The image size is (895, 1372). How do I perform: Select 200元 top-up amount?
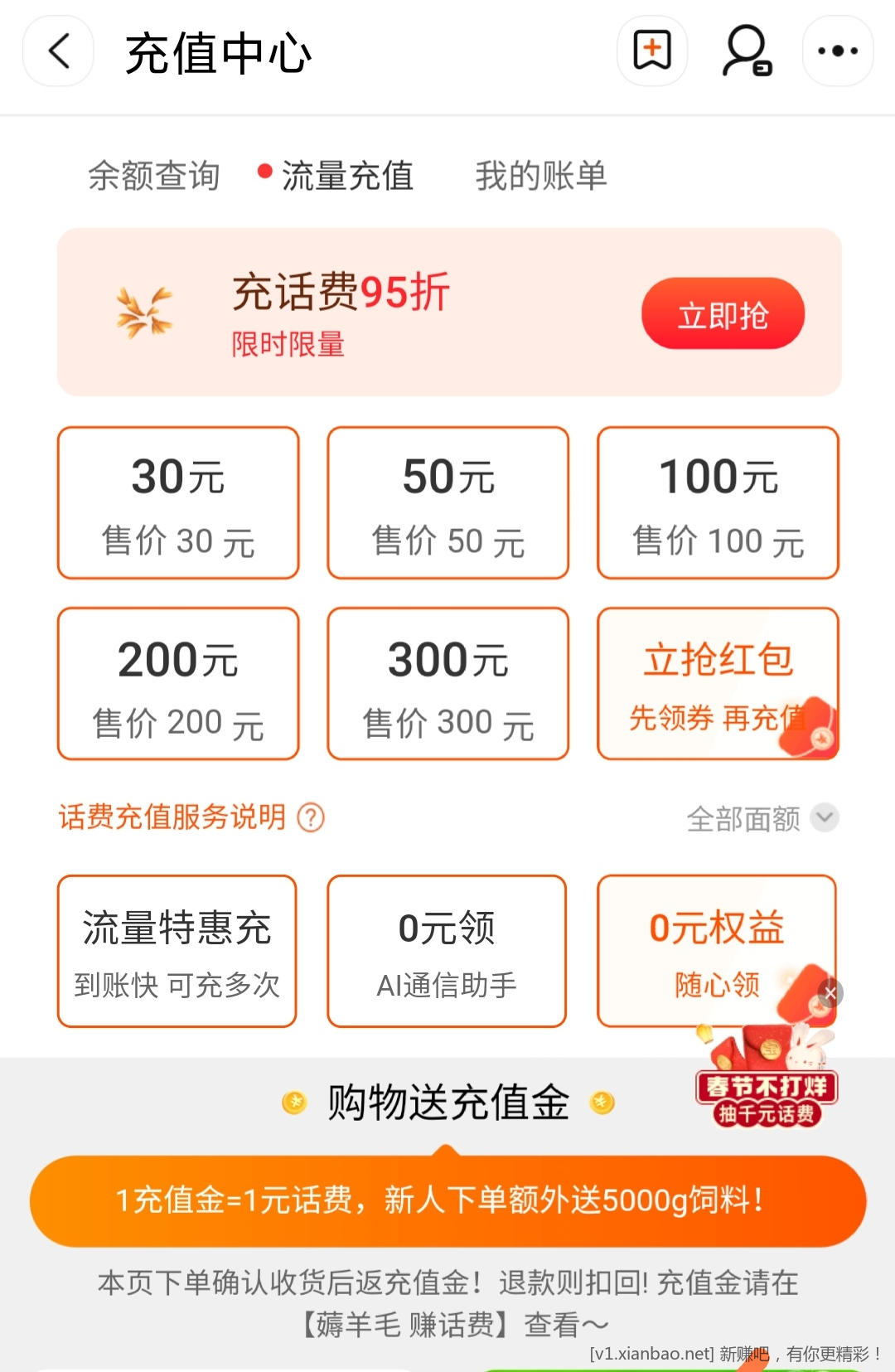click(178, 684)
